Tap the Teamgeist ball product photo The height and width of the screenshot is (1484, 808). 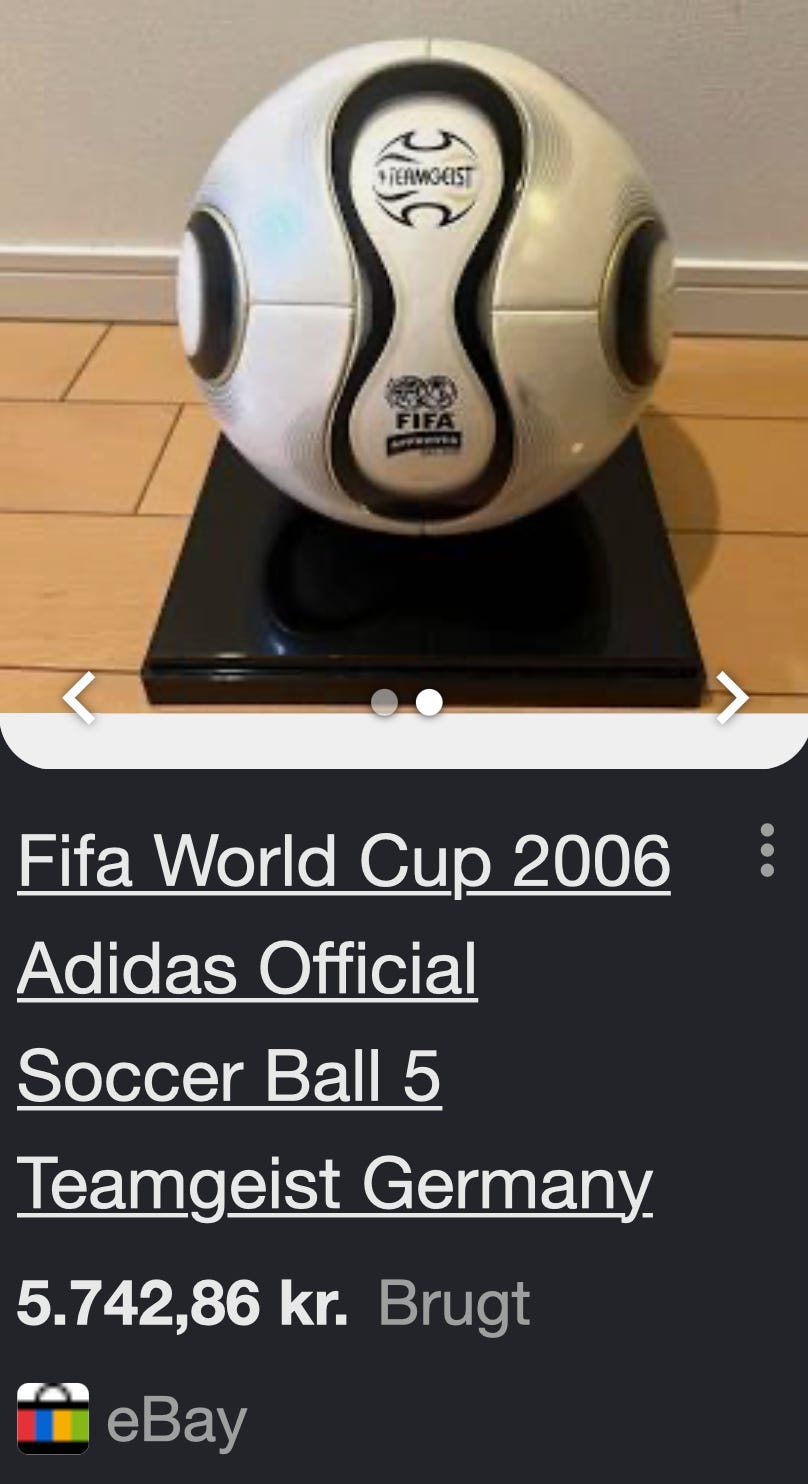click(404, 355)
